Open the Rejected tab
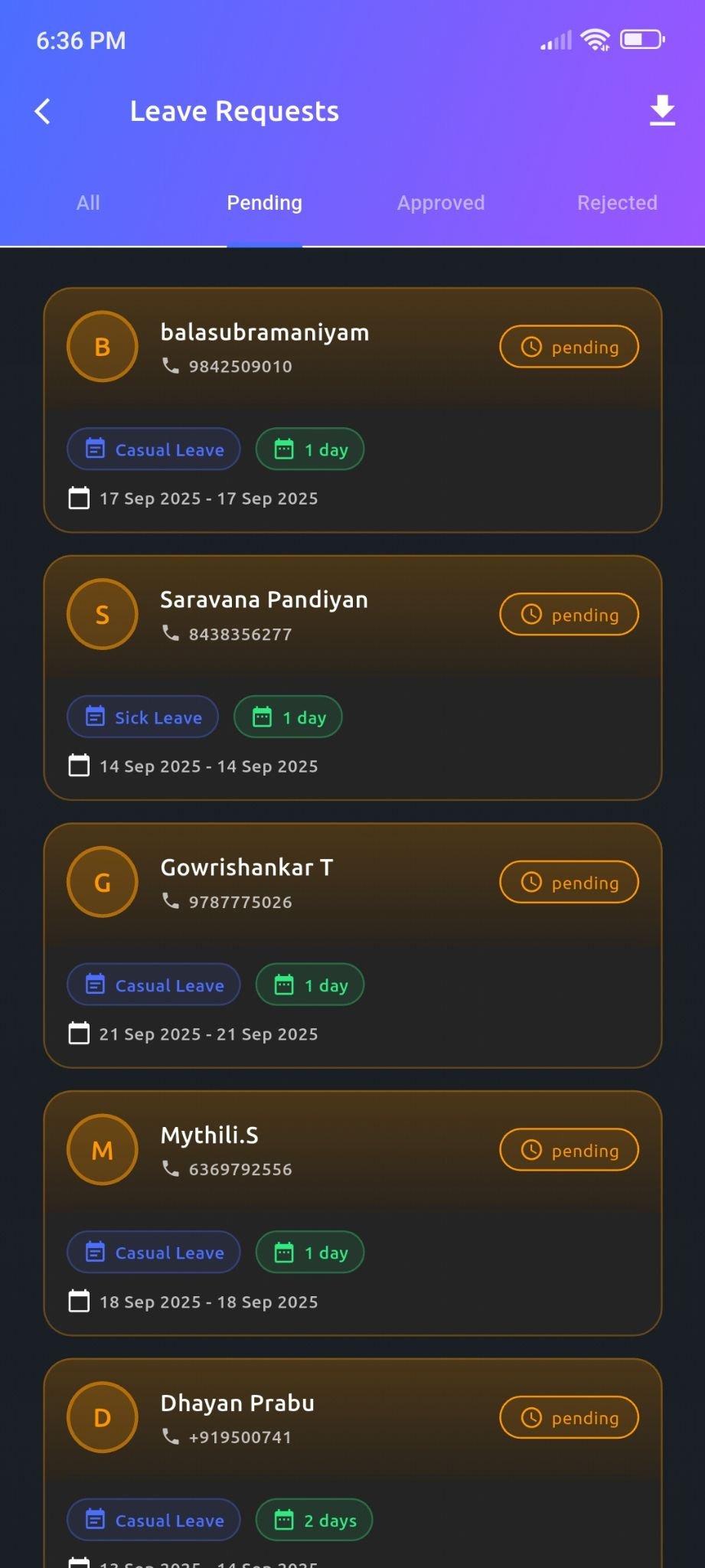The height and width of the screenshot is (1568, 705). tap(616, 202)
